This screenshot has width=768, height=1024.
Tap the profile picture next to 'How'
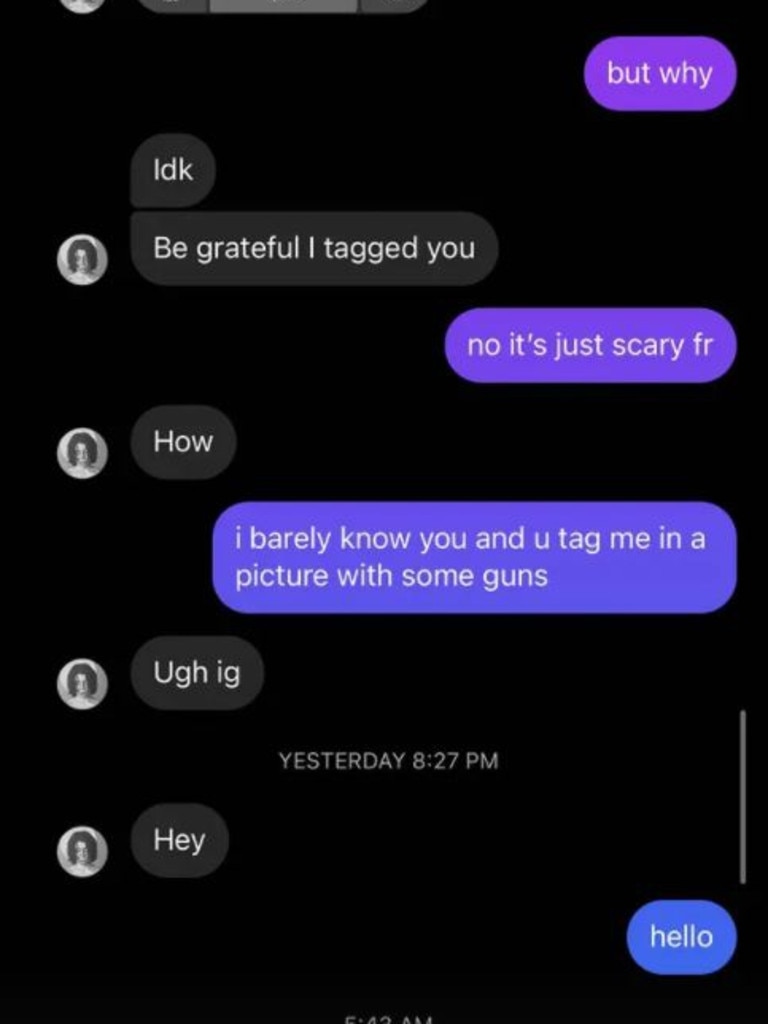[82, 453]
